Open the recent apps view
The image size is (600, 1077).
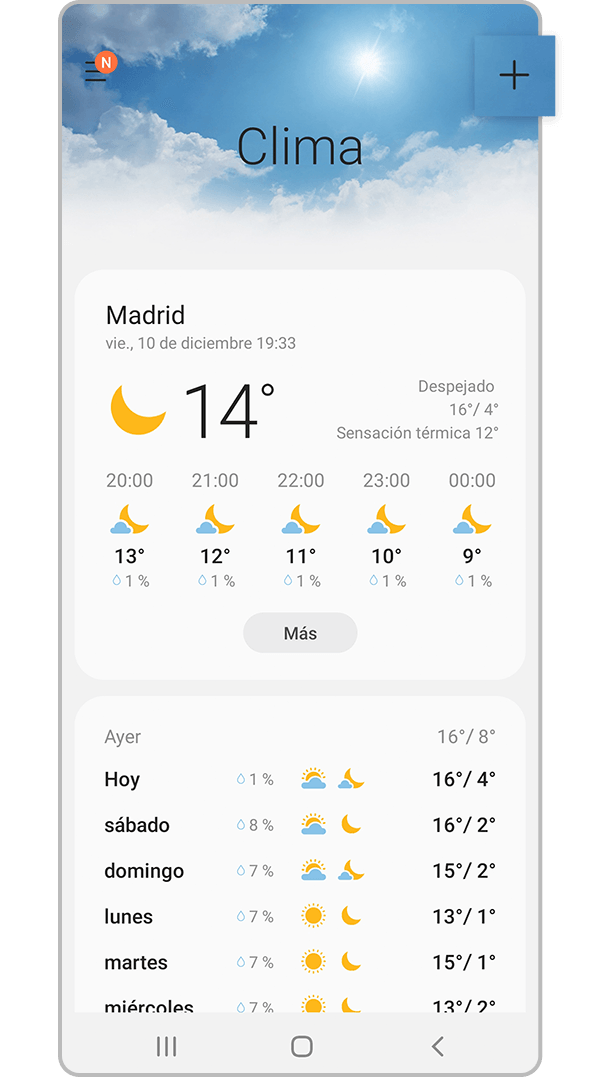click(x=166, y=1046)
